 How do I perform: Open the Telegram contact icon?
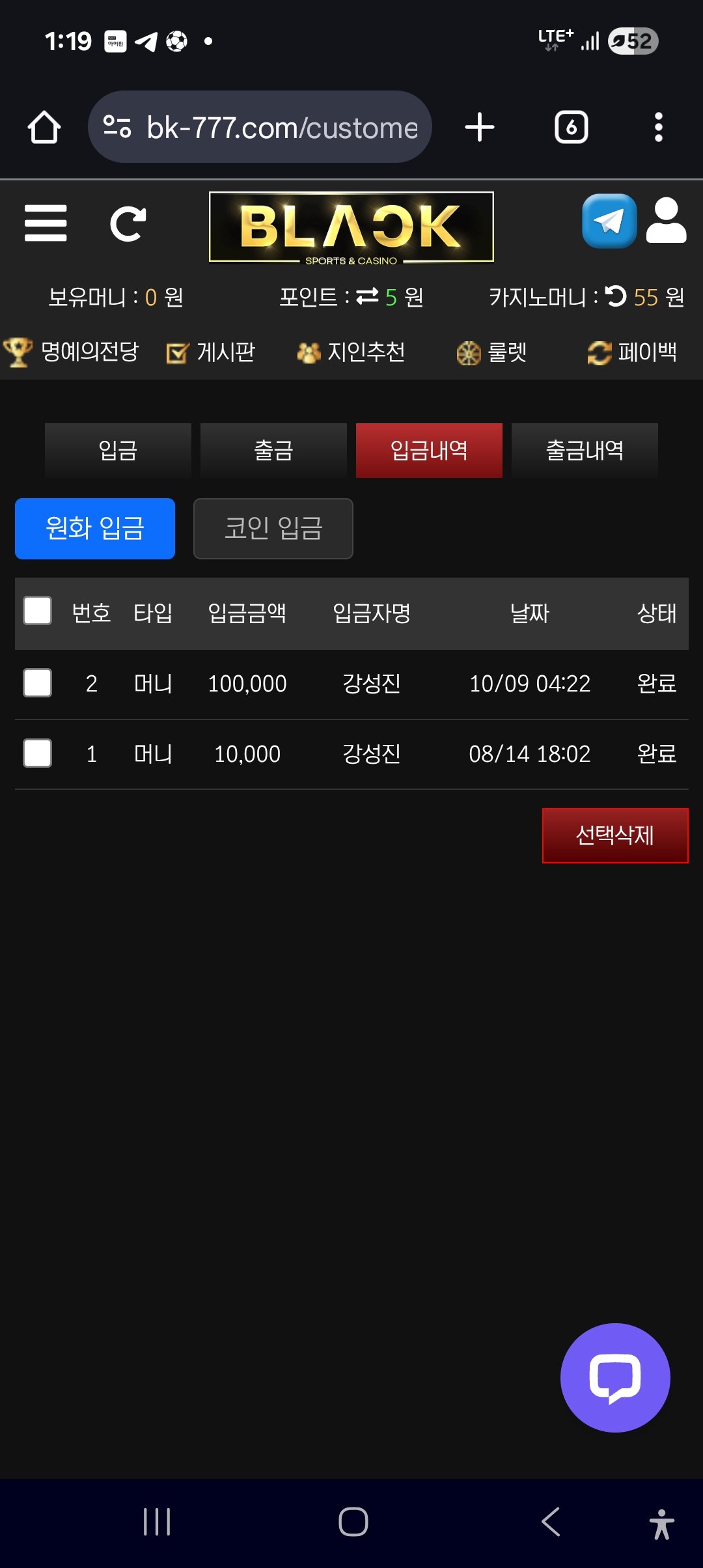(609, 221)
